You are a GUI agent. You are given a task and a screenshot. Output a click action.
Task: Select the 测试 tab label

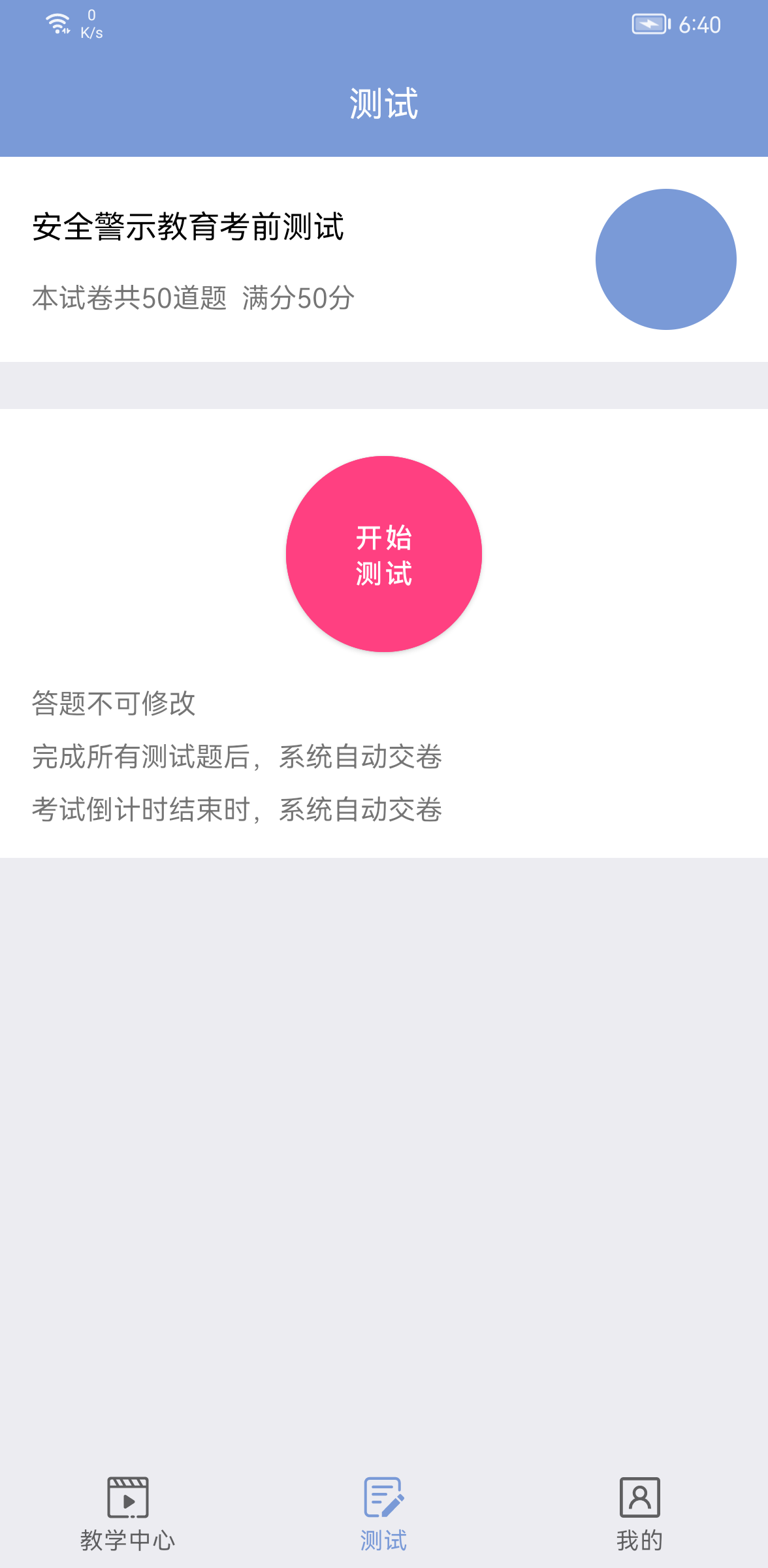[x=384, y=1539]
